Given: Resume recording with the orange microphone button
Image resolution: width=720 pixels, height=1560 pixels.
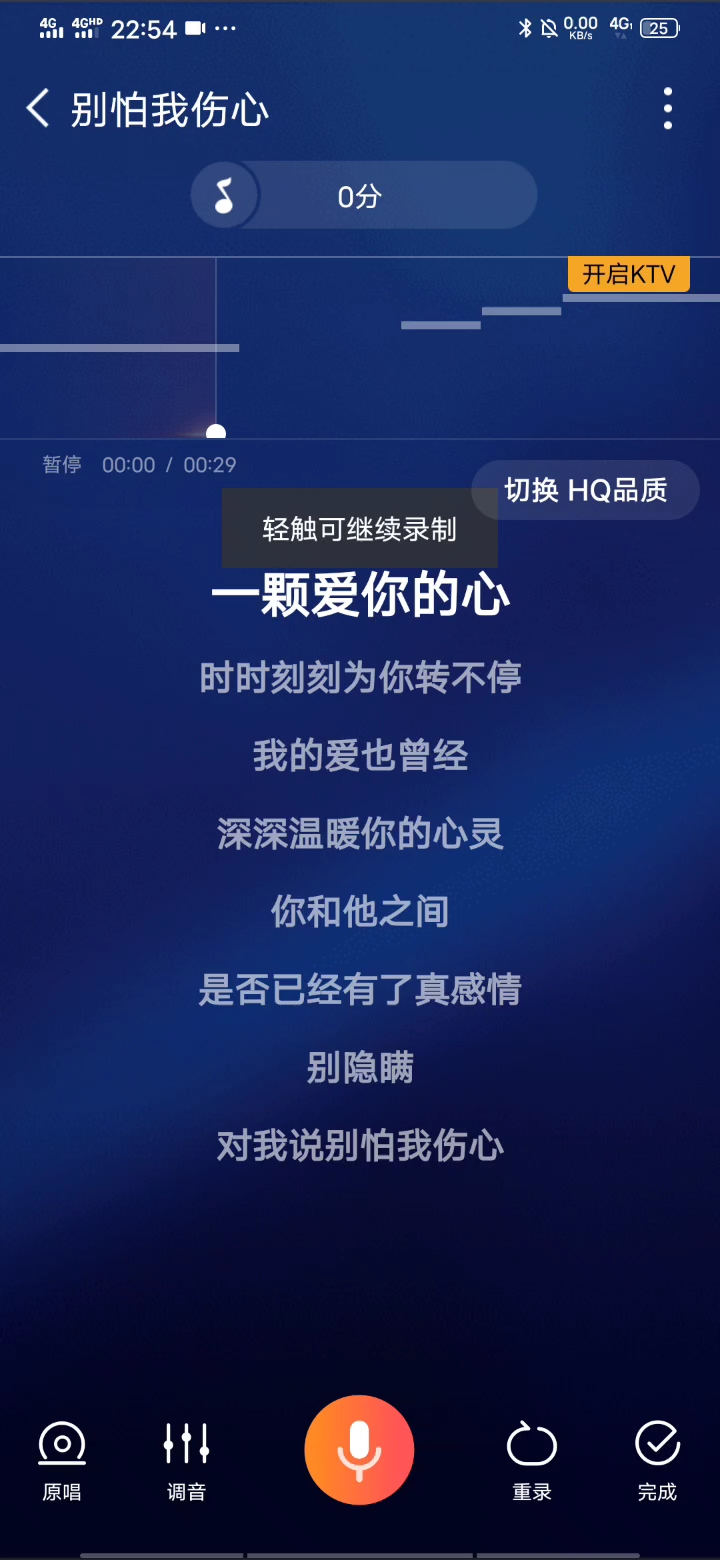Looking at the screenshot, I should pos(359,1450).
